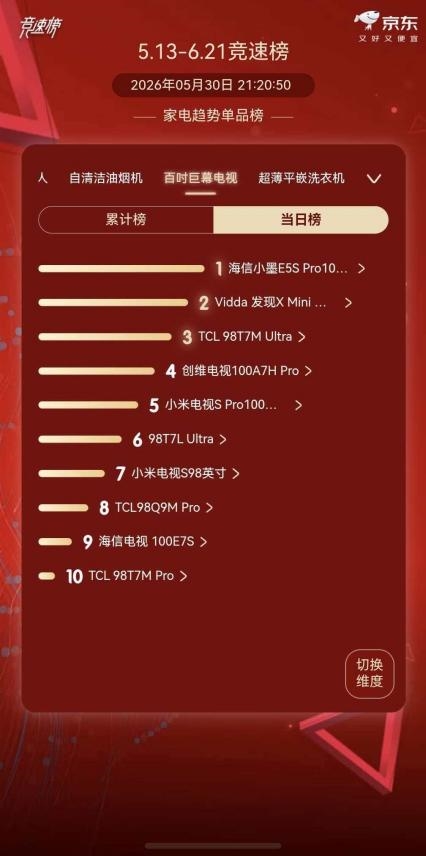Image resolution: width=426 pixels, height=856 pixels.
Task: Select the 超薄平嵌洗衣机 category tab
Action: (301, 178)
